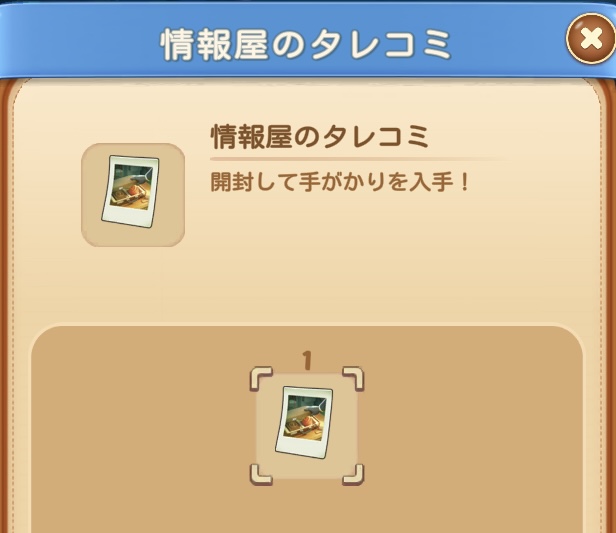The width and height of the screenshot is (616, 533).
Task: Select the photo item marked 1
Action: 306,425
